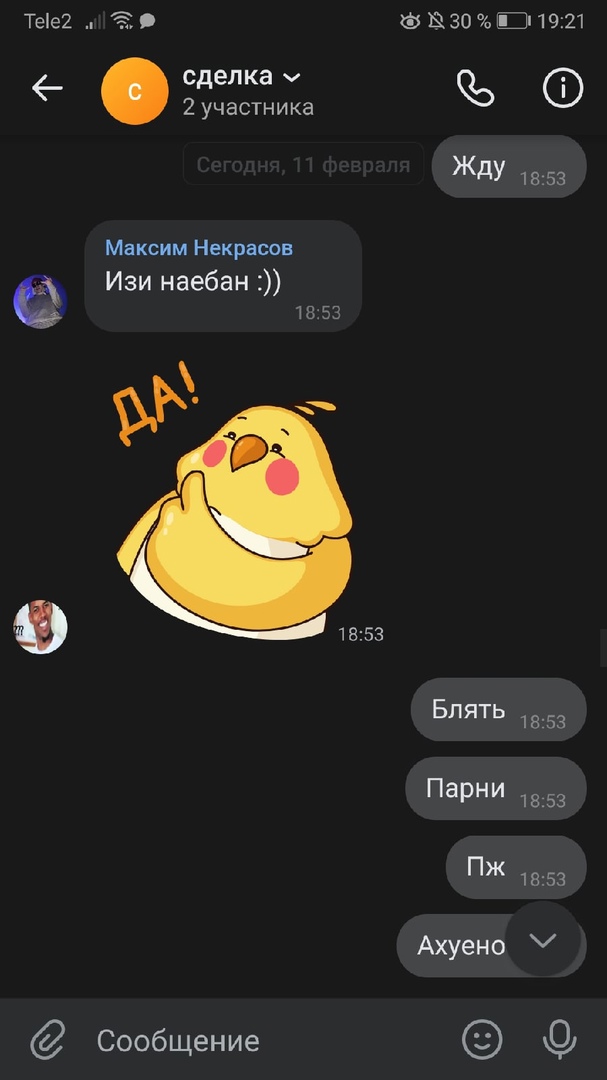Jump to the latest messages

click(x=543, y=940)
